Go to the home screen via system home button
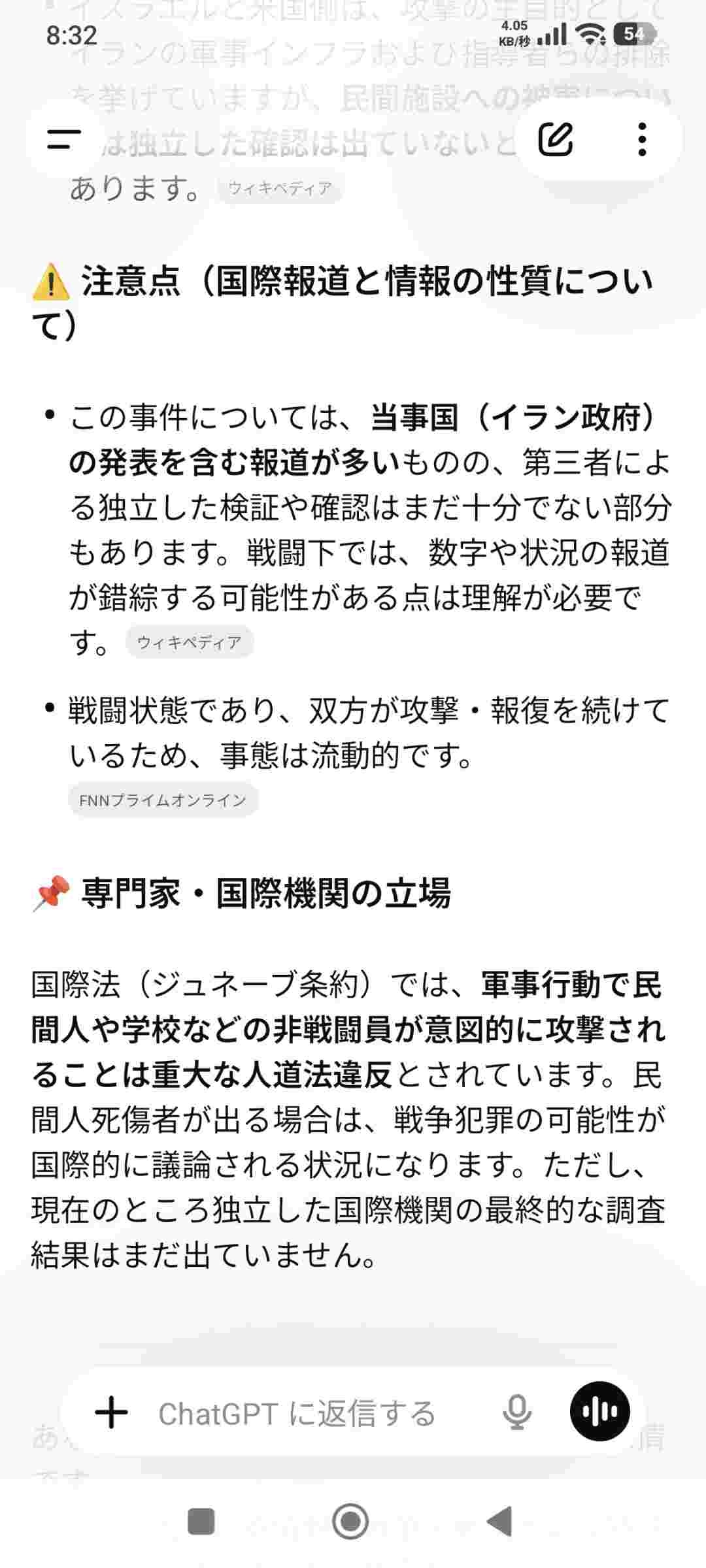The height and width of the screenshot is (1568, 706). 350,1521
